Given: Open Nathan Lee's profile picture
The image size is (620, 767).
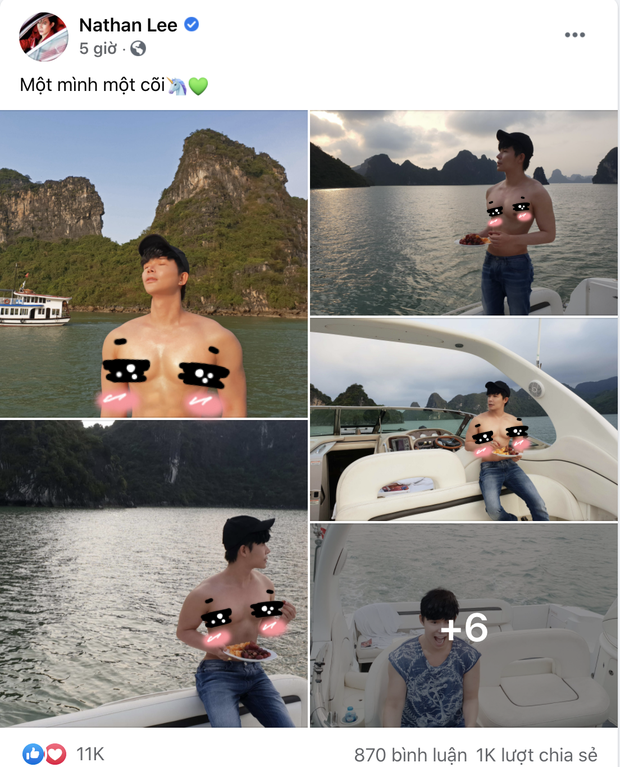Looking at the screenshot, I should (44, 37).
